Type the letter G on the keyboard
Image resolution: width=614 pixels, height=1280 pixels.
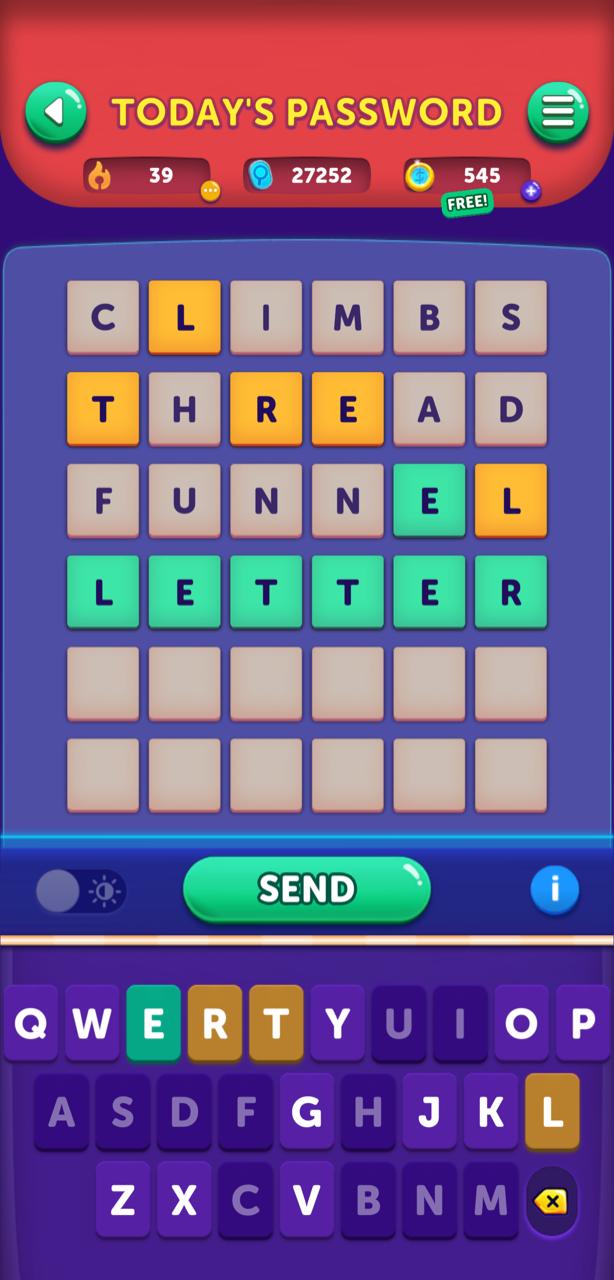[x=307, y=1111]
